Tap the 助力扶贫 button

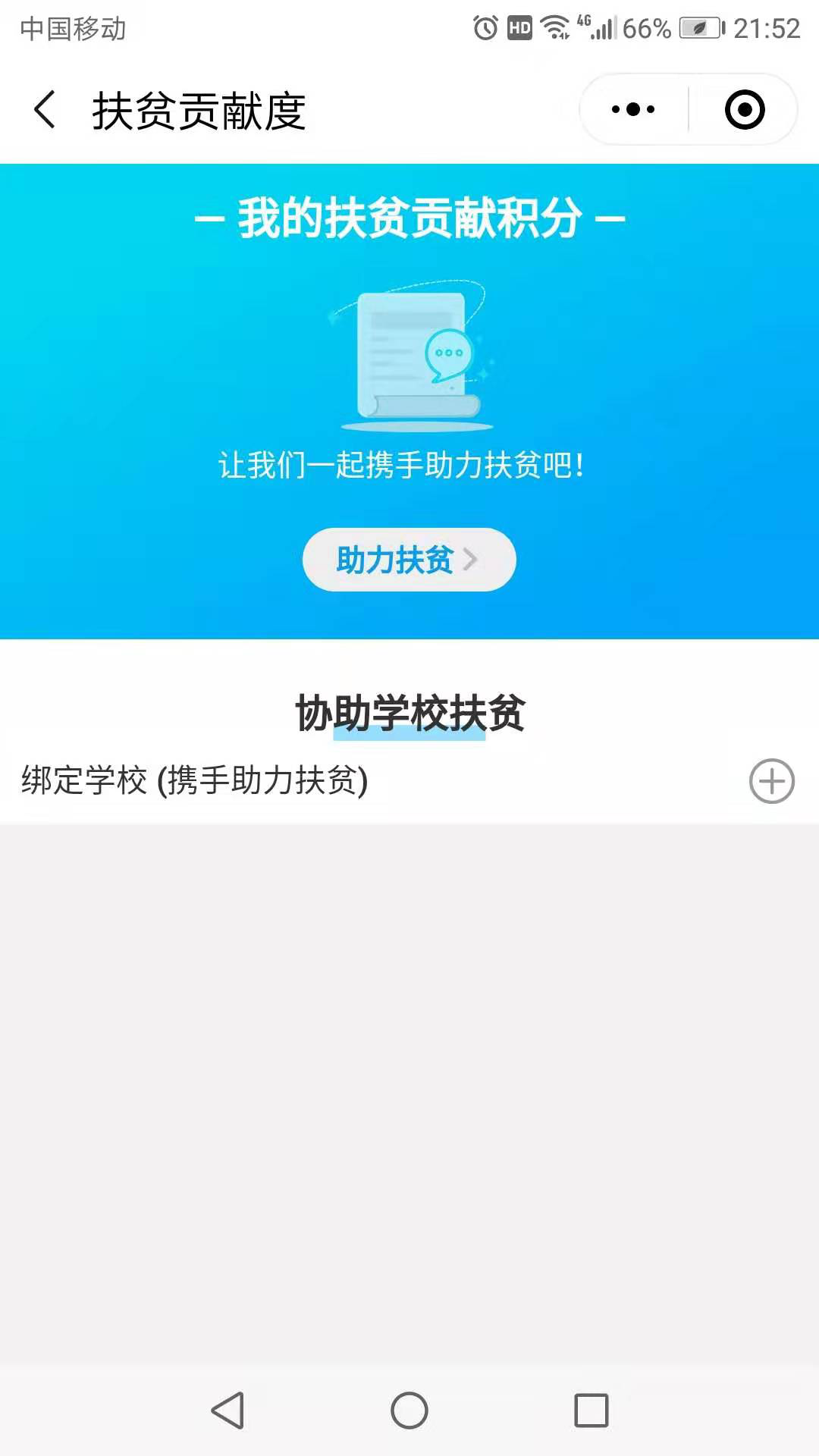(x=409, y=560)
